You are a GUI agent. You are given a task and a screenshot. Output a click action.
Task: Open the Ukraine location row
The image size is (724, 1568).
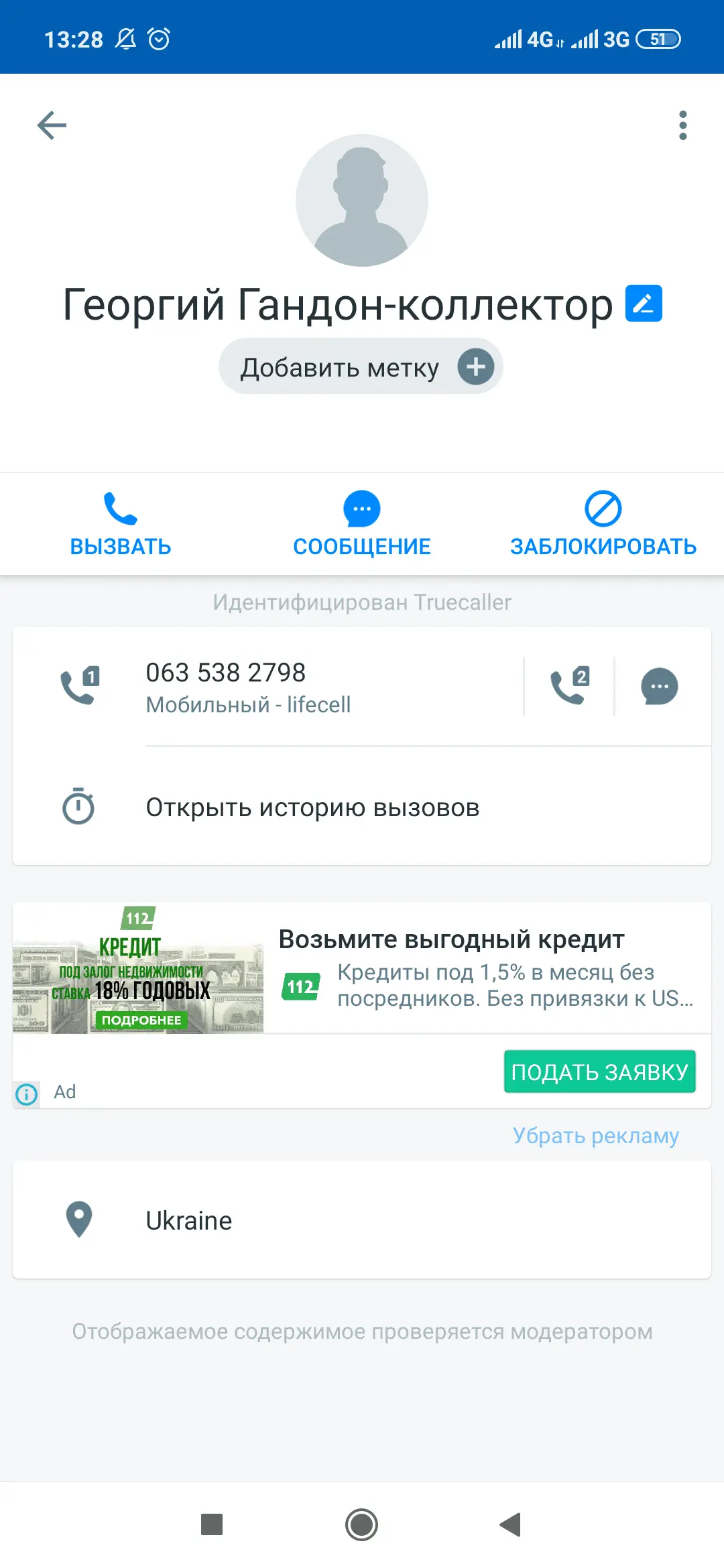tap(362, 1220)
